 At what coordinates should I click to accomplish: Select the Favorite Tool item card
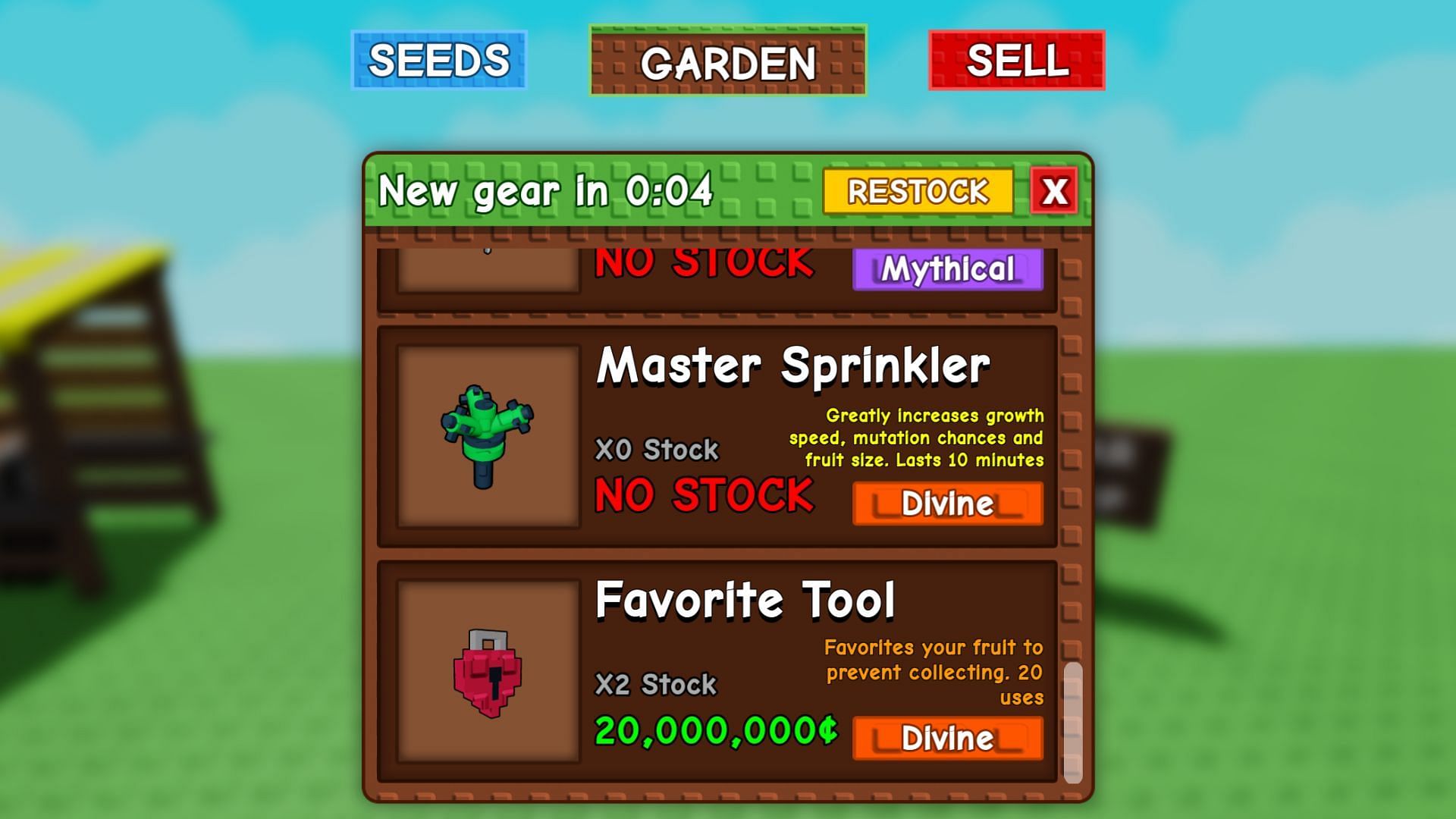click(x=717, y=671)
